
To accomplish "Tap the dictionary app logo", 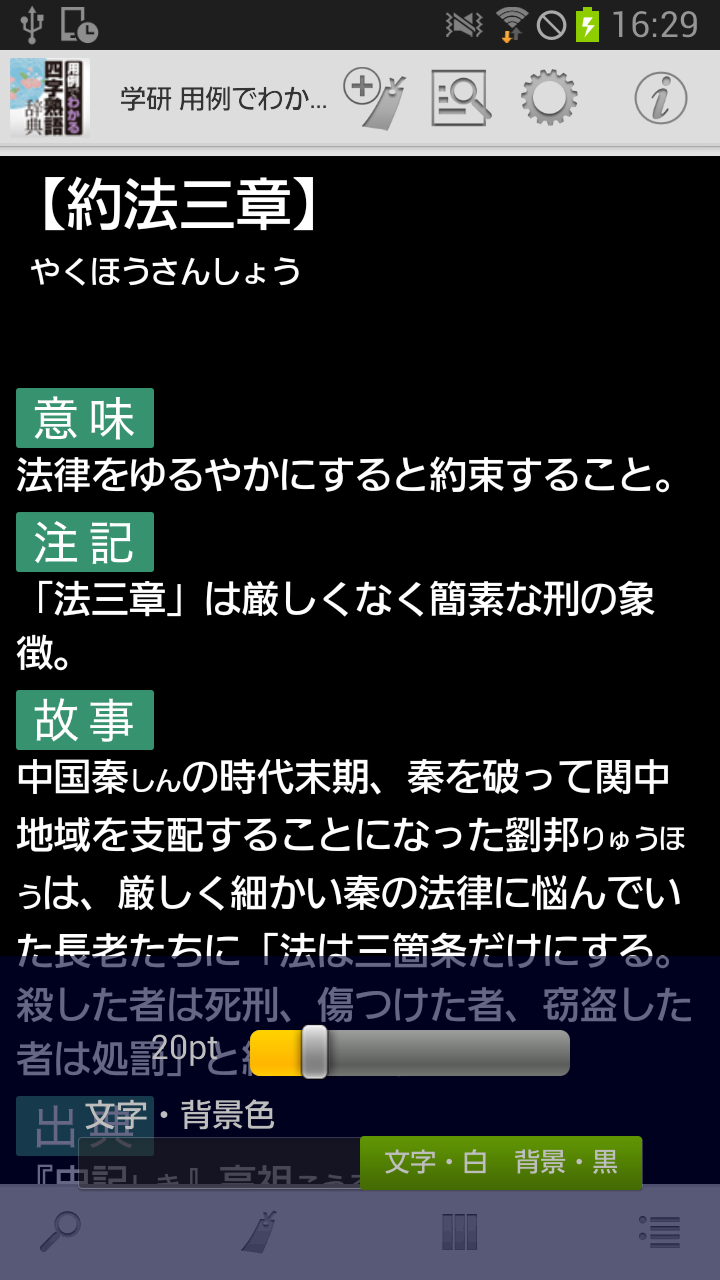I will pyautogui.click(x=49, y=98).
